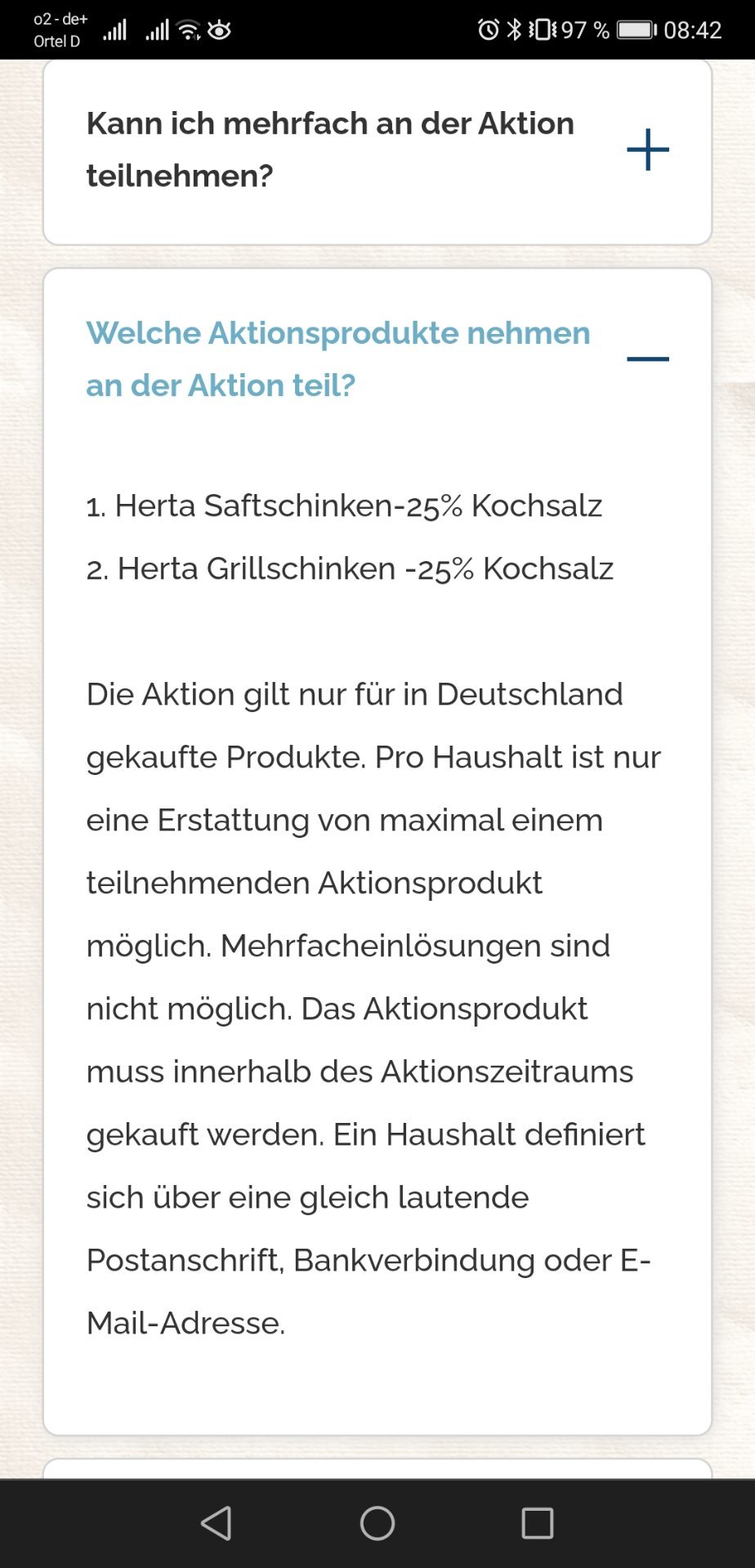Collapse 'Welche Aktionsprodukte nehmen an der Aktion teil?'

point(648,359)
